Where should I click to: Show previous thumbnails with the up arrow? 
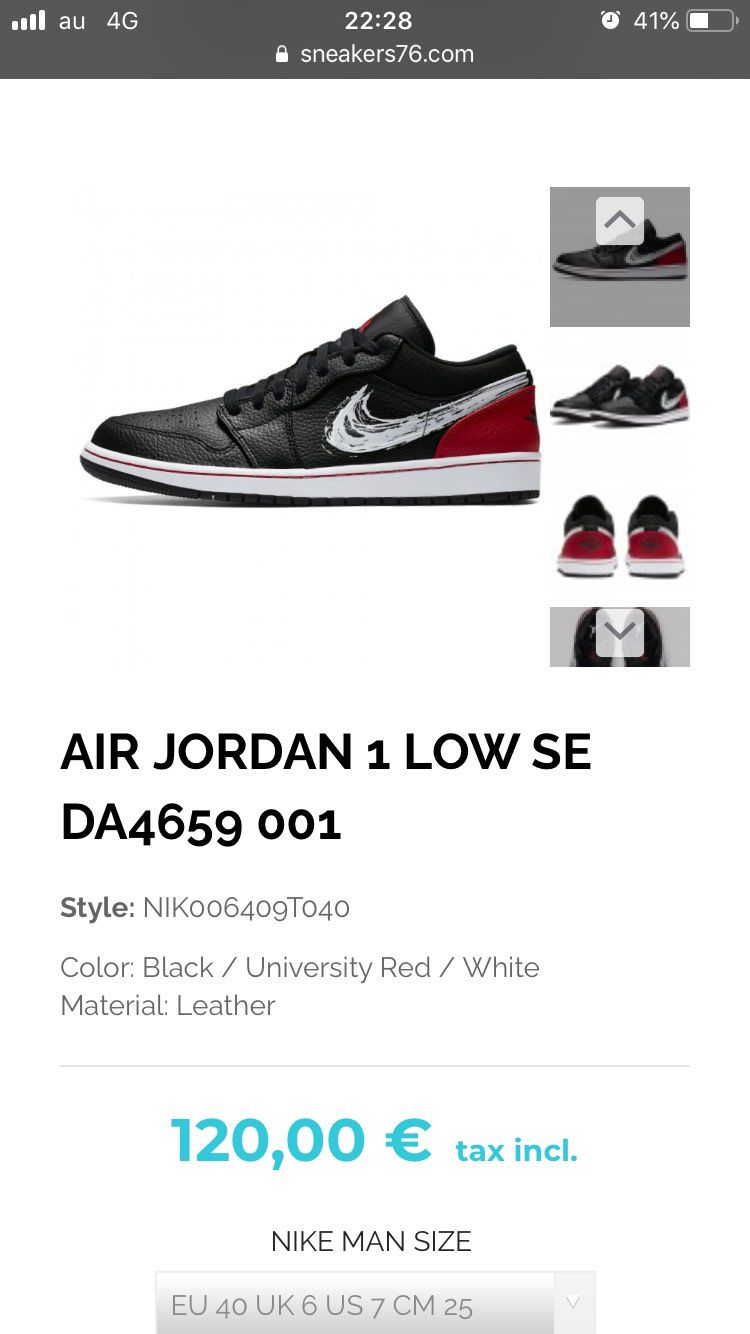620,220
